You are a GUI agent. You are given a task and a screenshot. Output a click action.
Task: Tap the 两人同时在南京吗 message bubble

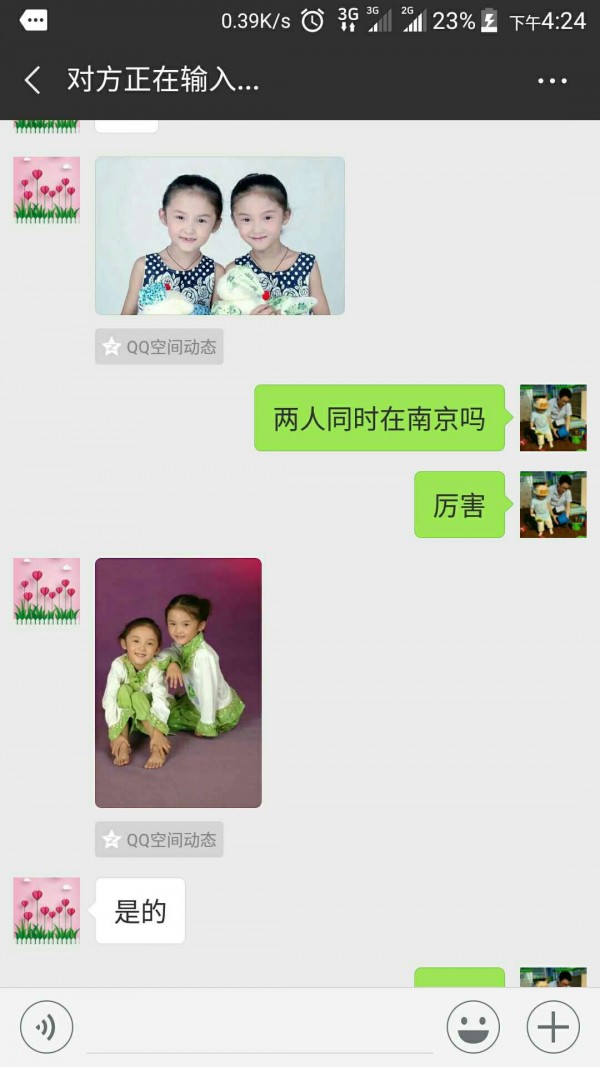pyautogui.click(x=379, y=418)
